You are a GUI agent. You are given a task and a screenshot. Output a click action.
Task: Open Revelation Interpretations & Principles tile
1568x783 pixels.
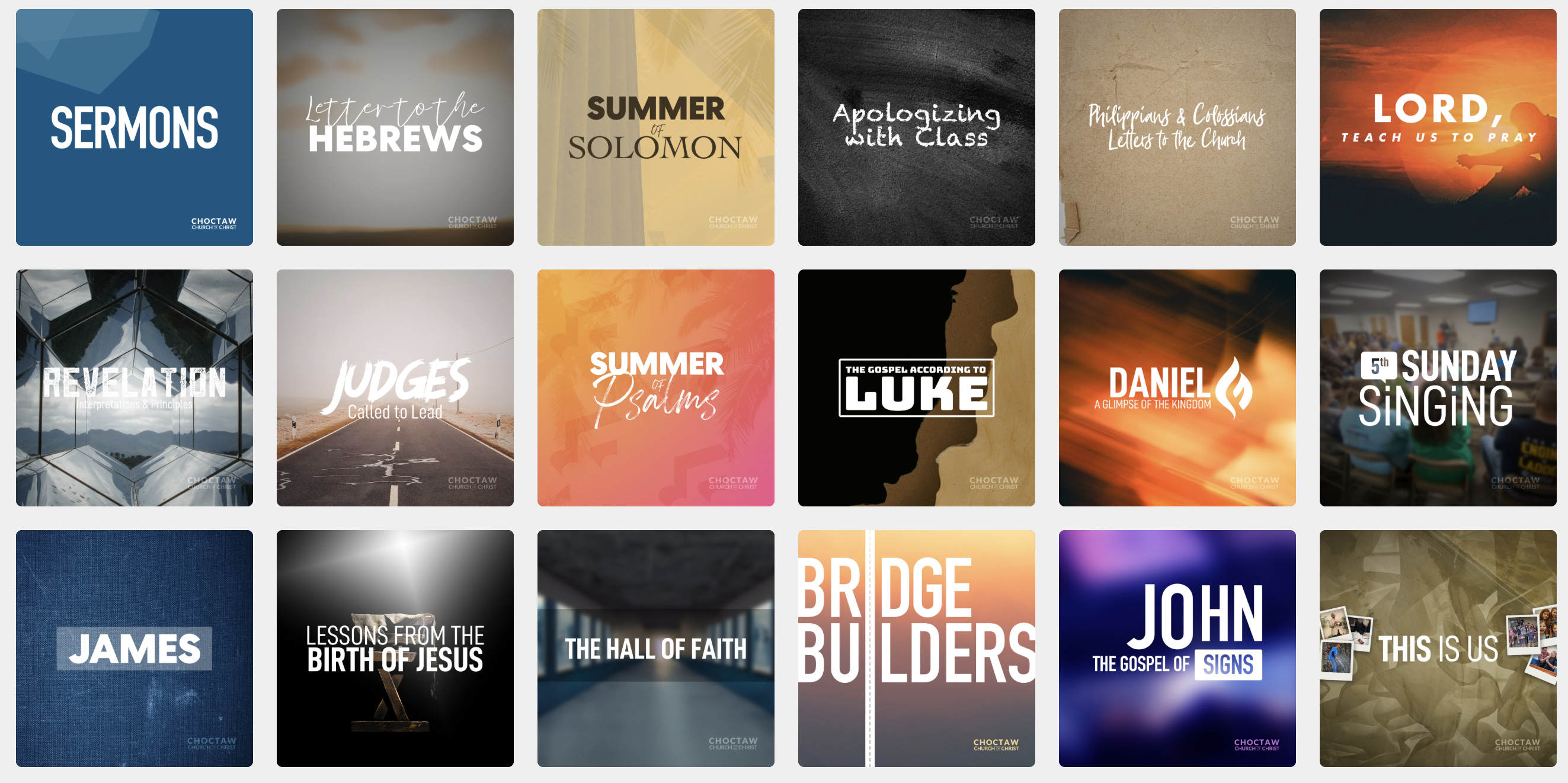point(134,387)
